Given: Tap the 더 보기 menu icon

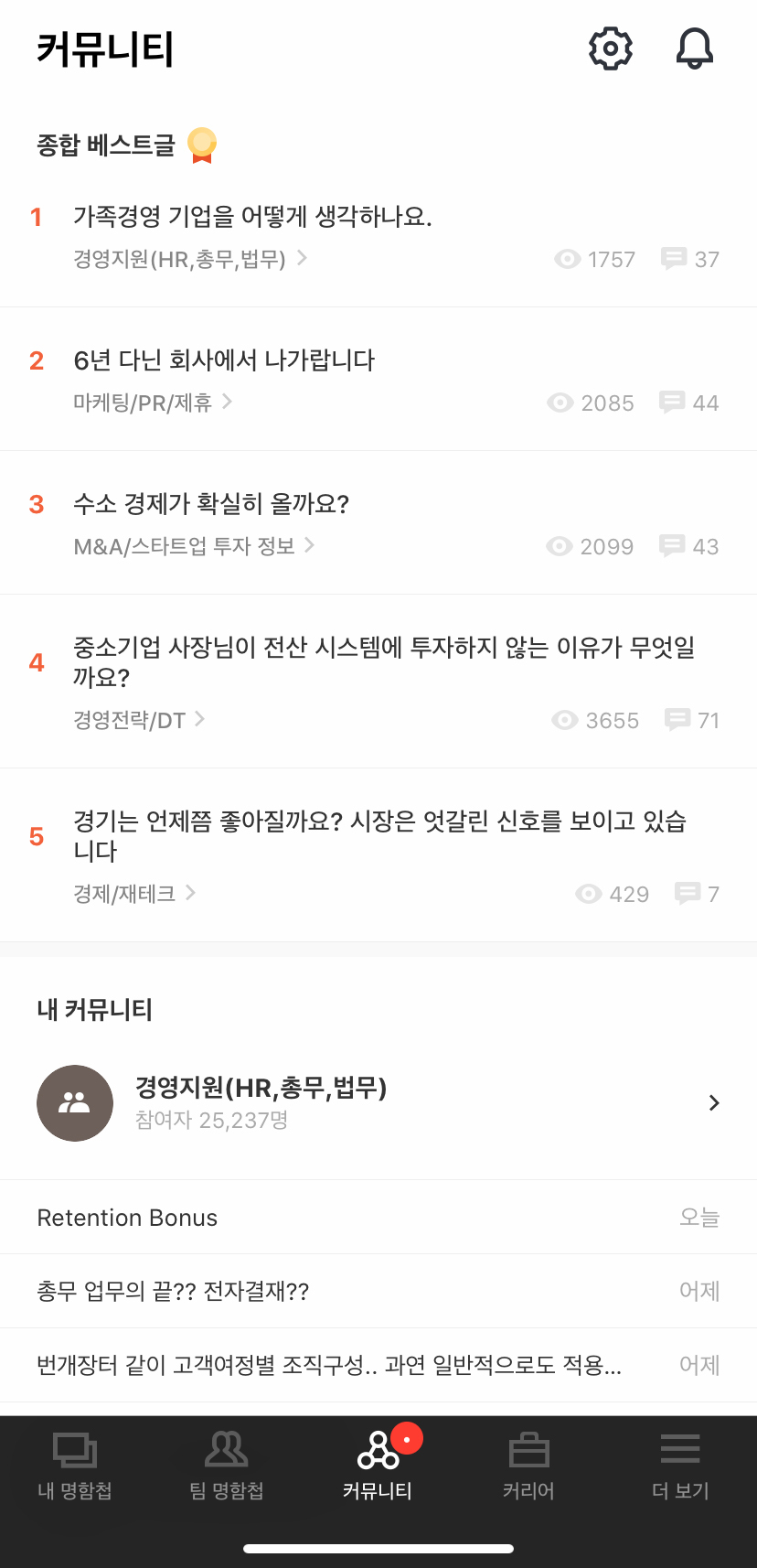Looking at the screenshot, I should 679,1449.
